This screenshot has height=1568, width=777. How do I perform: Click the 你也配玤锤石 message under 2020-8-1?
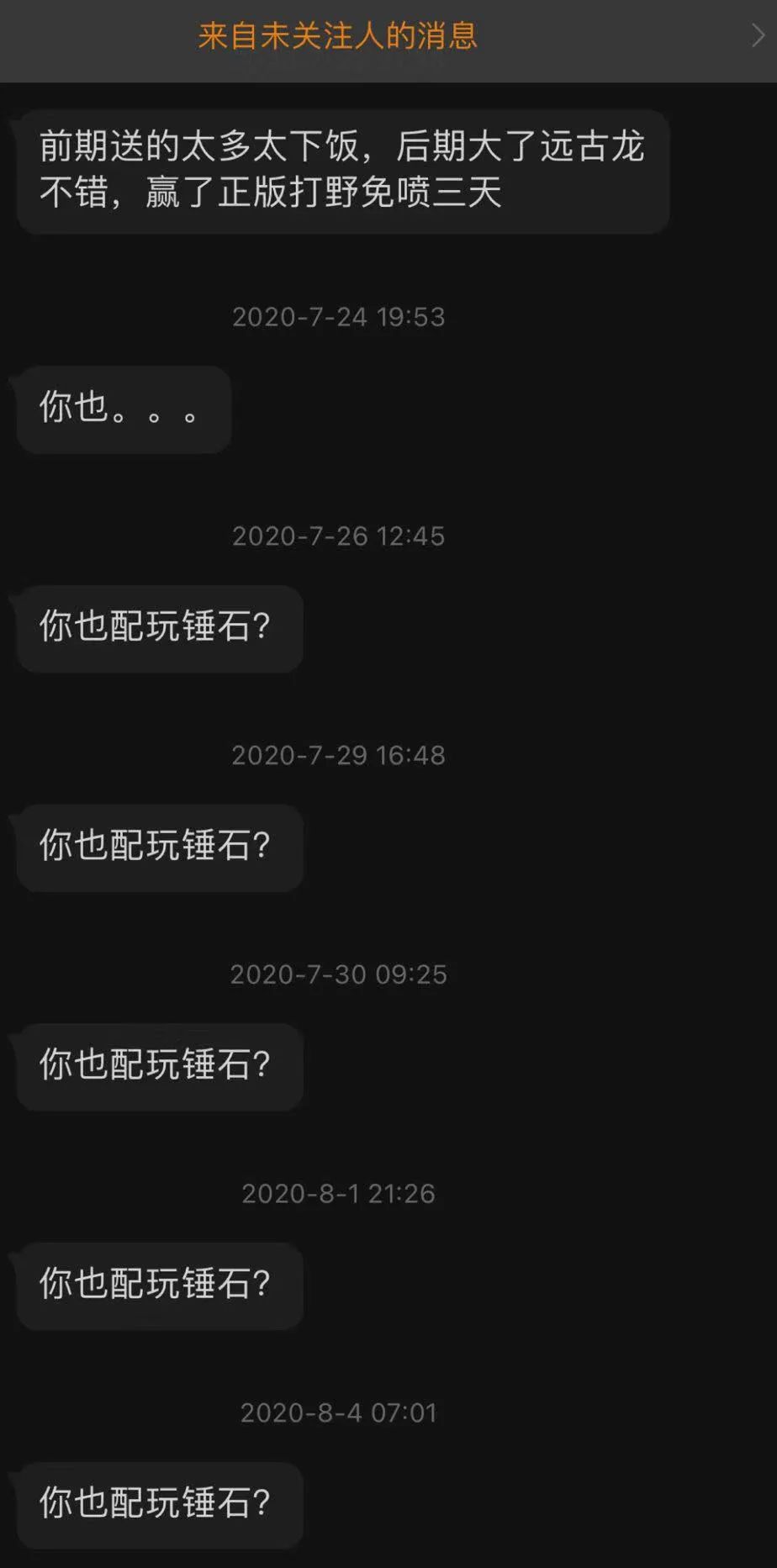pos(159,1286)
